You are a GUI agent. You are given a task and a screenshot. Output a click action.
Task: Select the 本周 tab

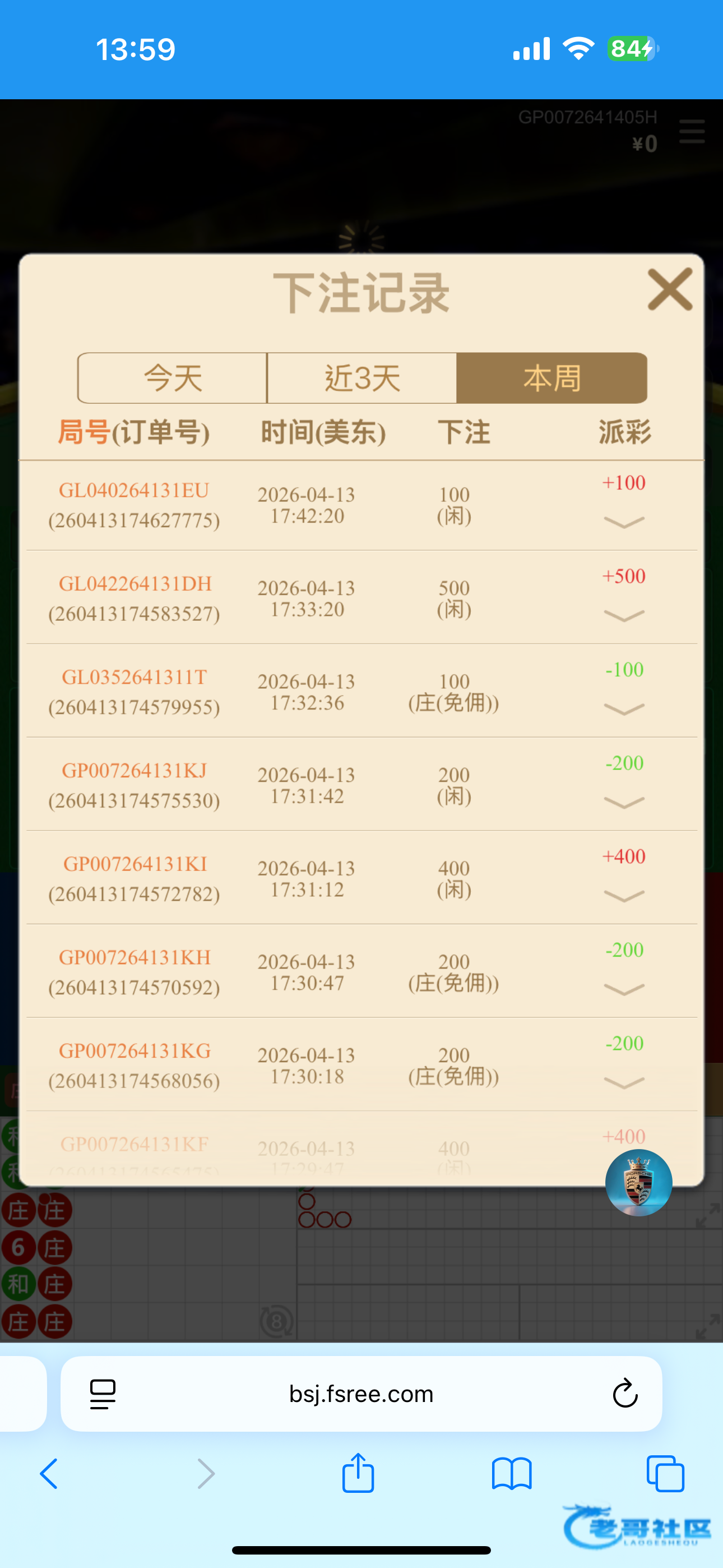(551, 378)
